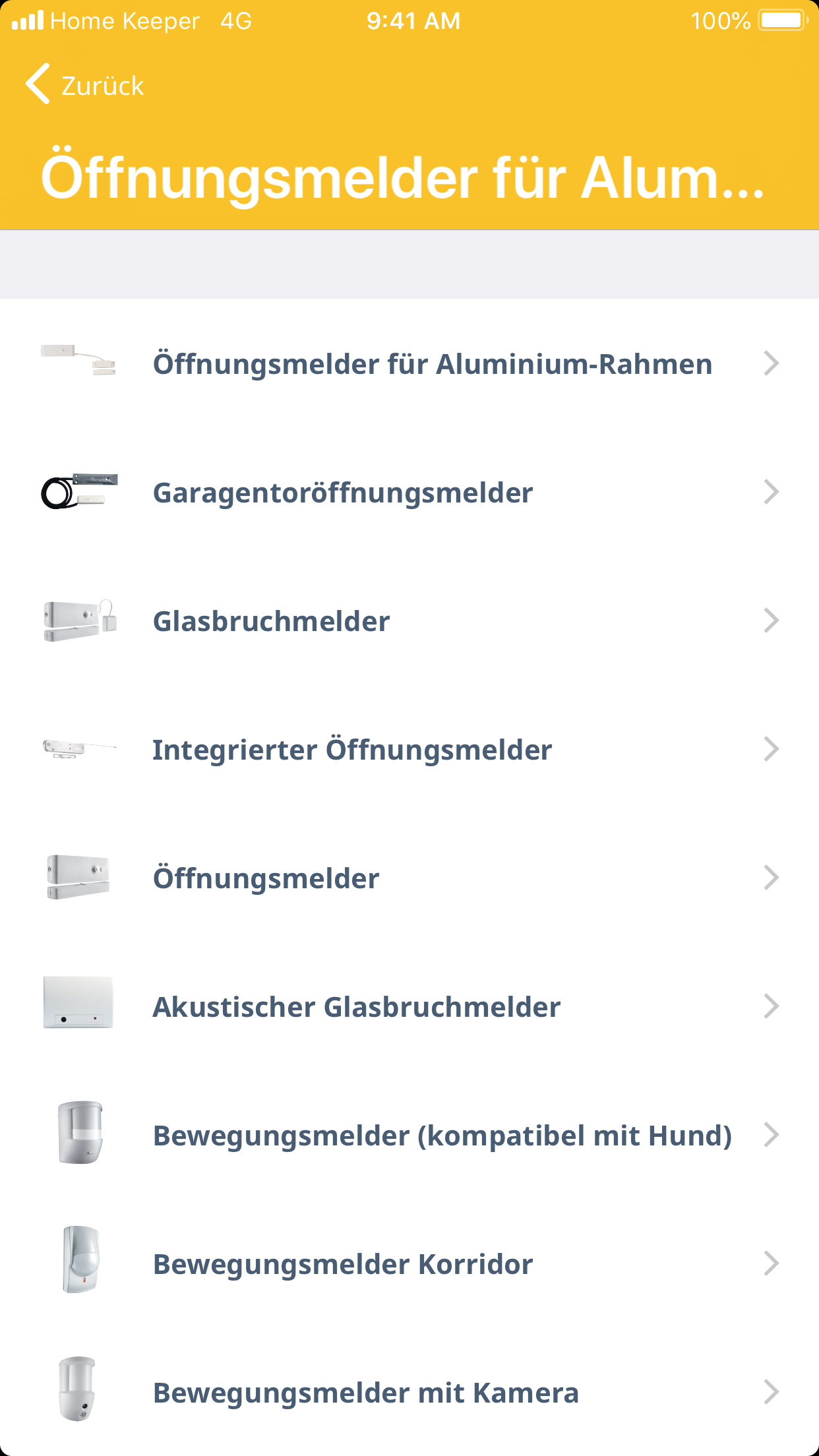Choose Integrierter Öffnungsmelder

[352, 750]
